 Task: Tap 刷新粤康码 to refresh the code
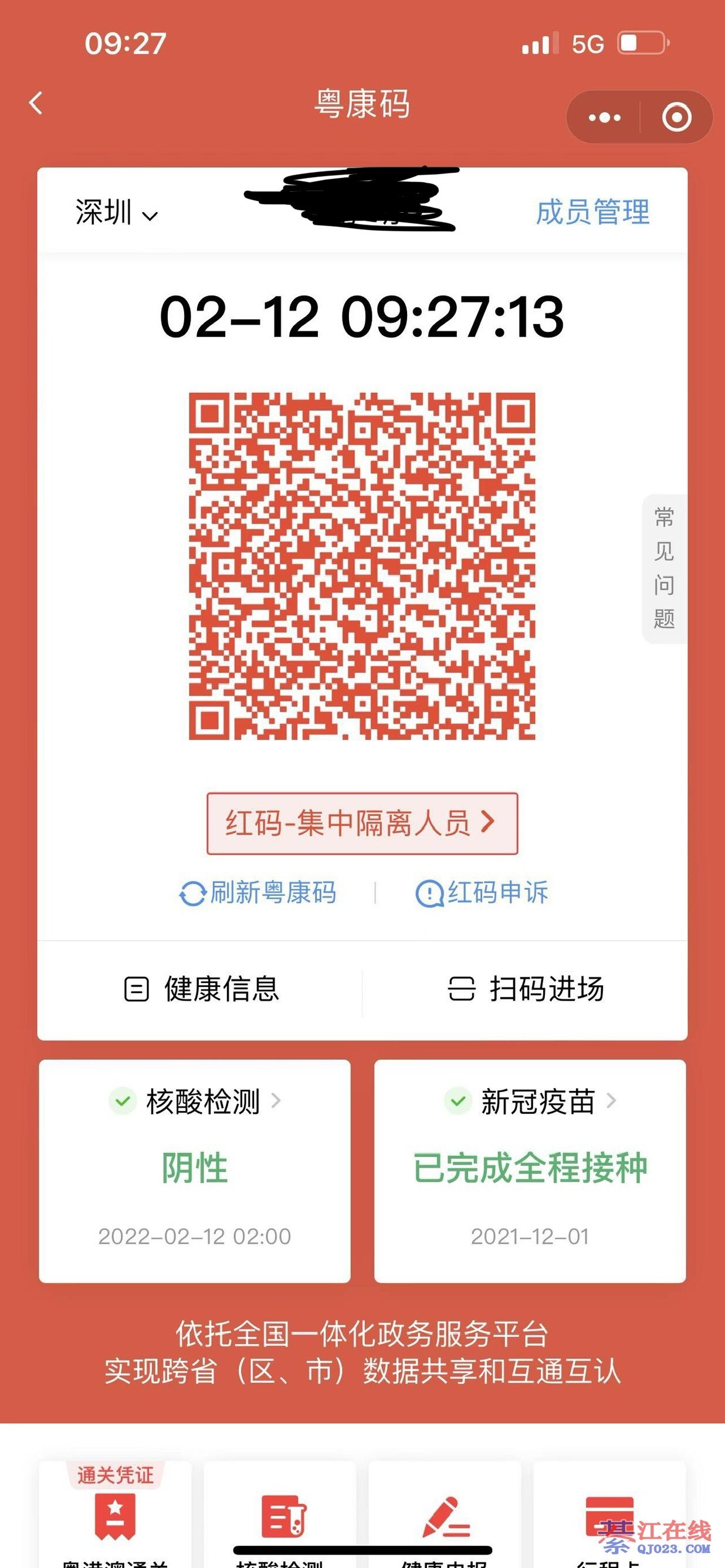258,893
